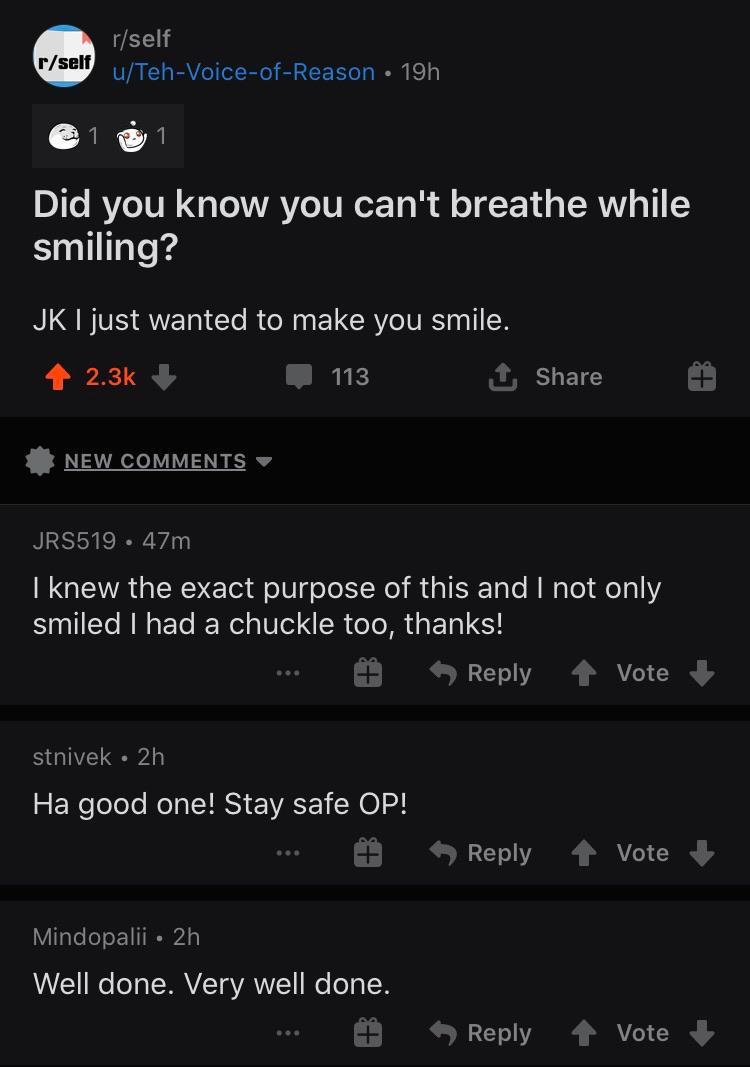The height and width of the screenshot is (1067, 750).
Task: Open the r/self subreddit avatar
Action: pos(64,57)
